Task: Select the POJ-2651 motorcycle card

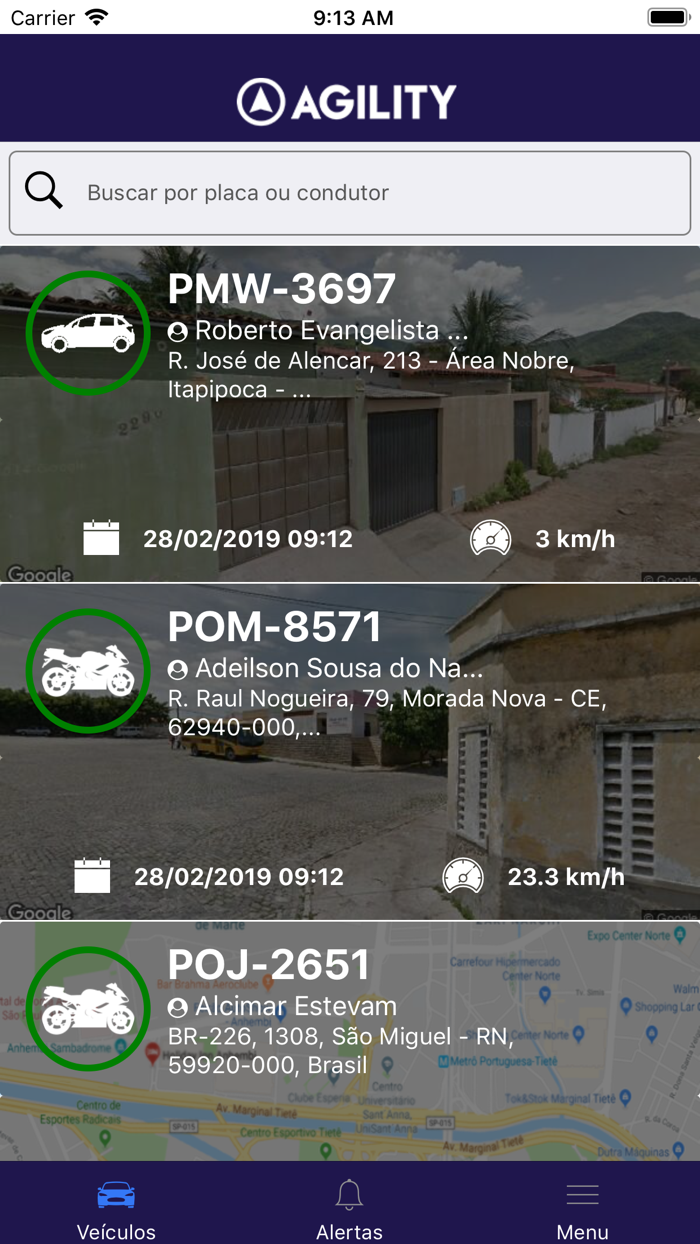Action: coord(350,1040)
